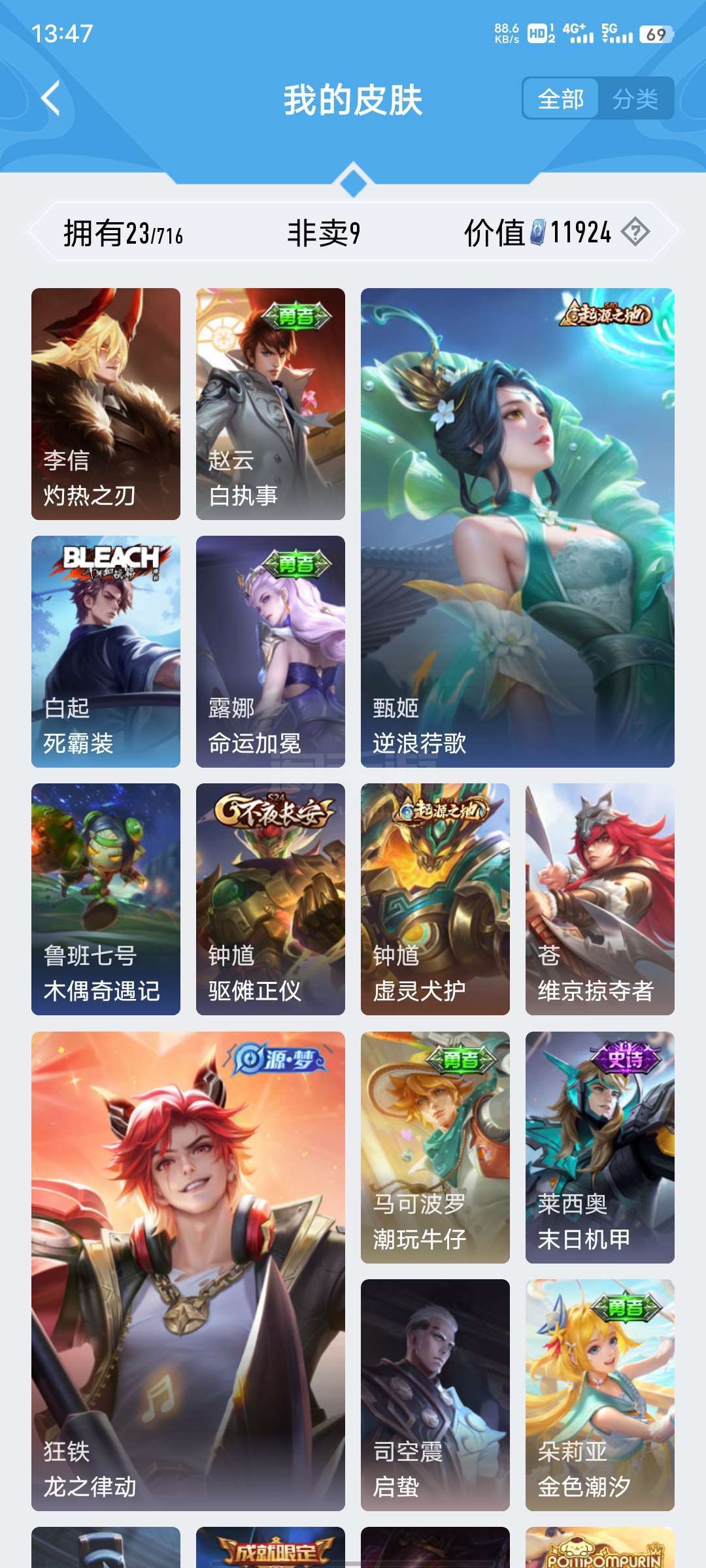Open 鲁班七号 木偶奇遇记 skin
Screen dimensions: 706x1568
tap(106, 899)
